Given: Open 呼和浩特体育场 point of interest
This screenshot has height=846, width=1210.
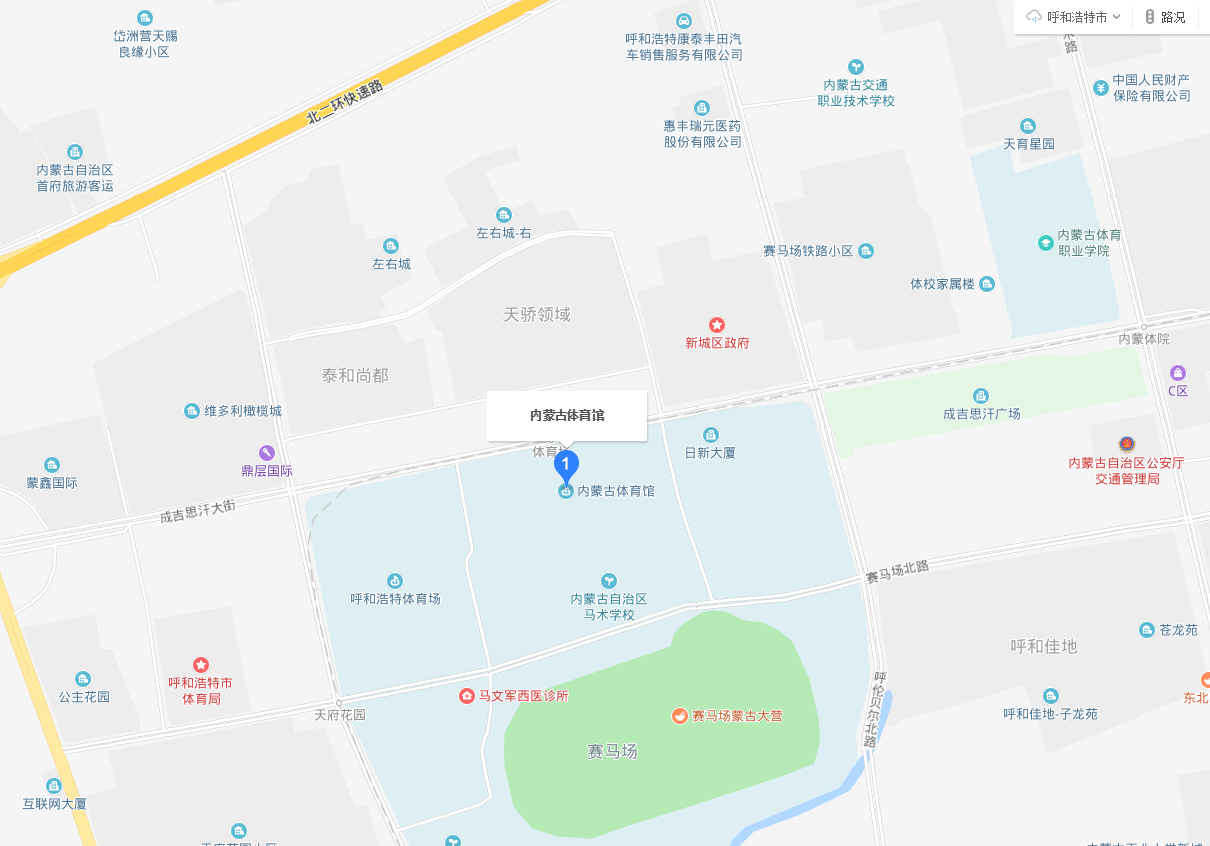Looking at the screenshot, I should 395,581.
